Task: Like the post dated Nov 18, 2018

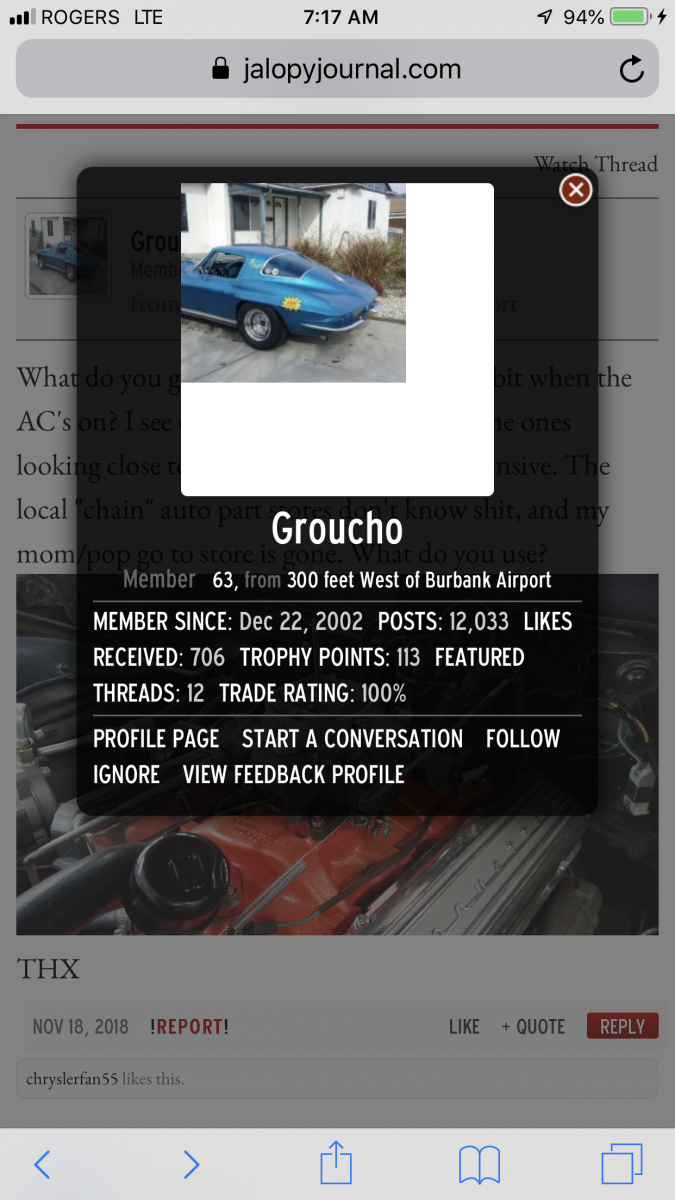Action: (x=464, y=1026)
